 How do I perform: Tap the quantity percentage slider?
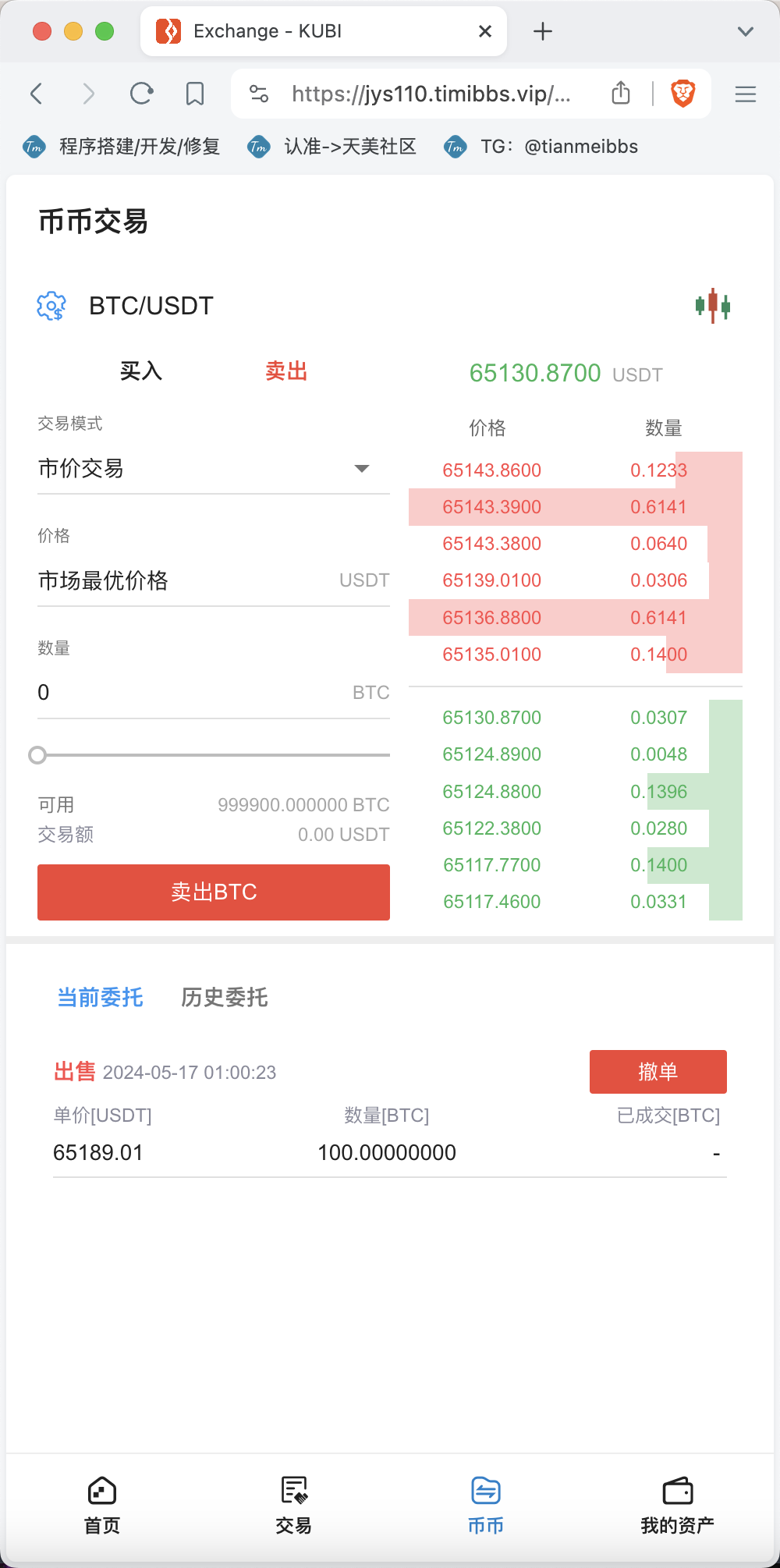[x=214, y=755]
